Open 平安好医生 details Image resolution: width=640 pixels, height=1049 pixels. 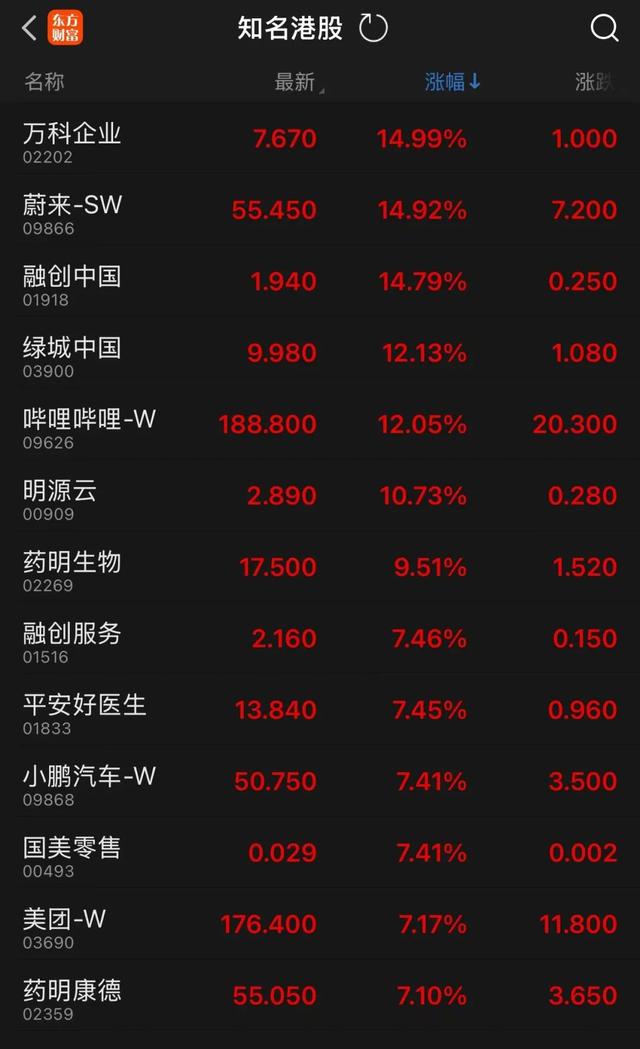[320, 712]
